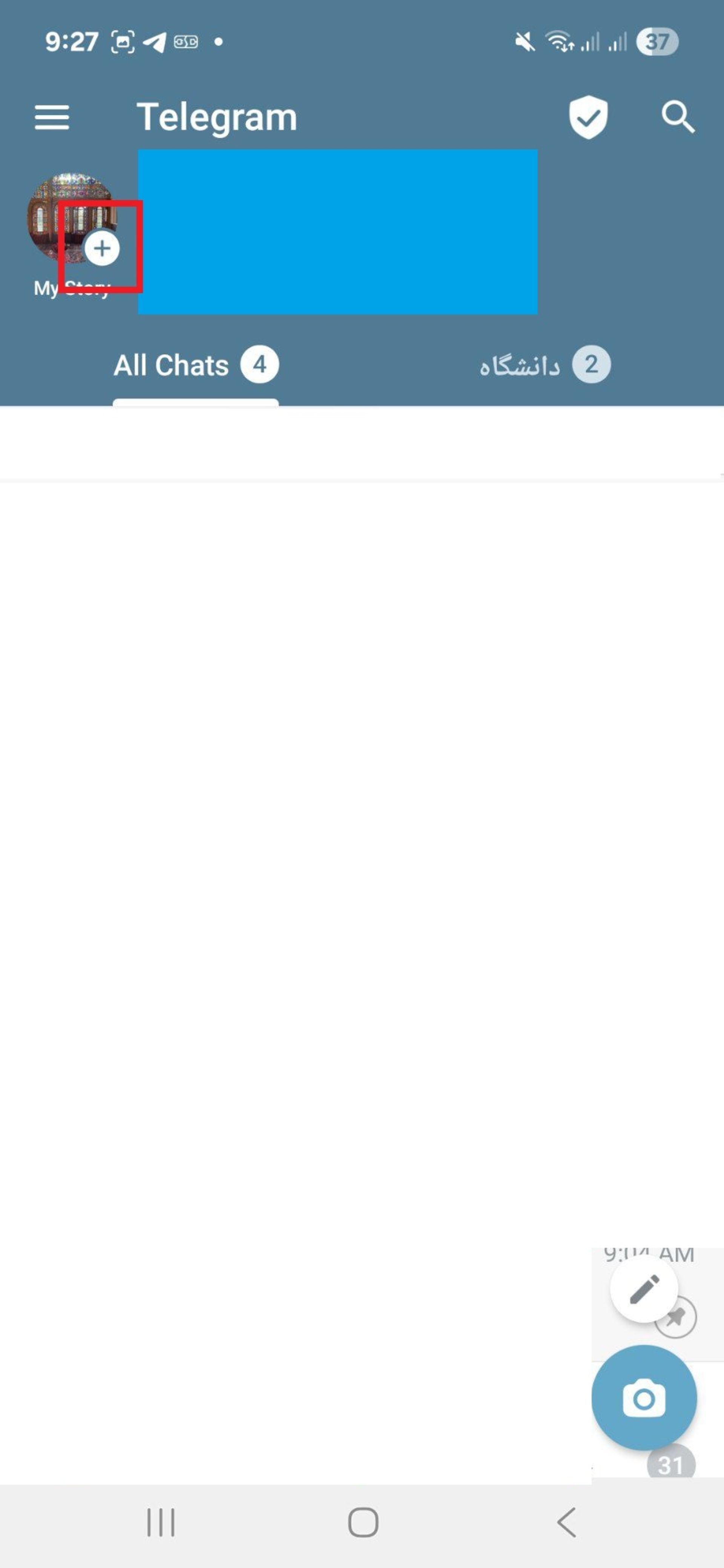This screenshot has width=724, height=1568.
Task: Switch to the All Chats tab
Action: coord(195,365)
